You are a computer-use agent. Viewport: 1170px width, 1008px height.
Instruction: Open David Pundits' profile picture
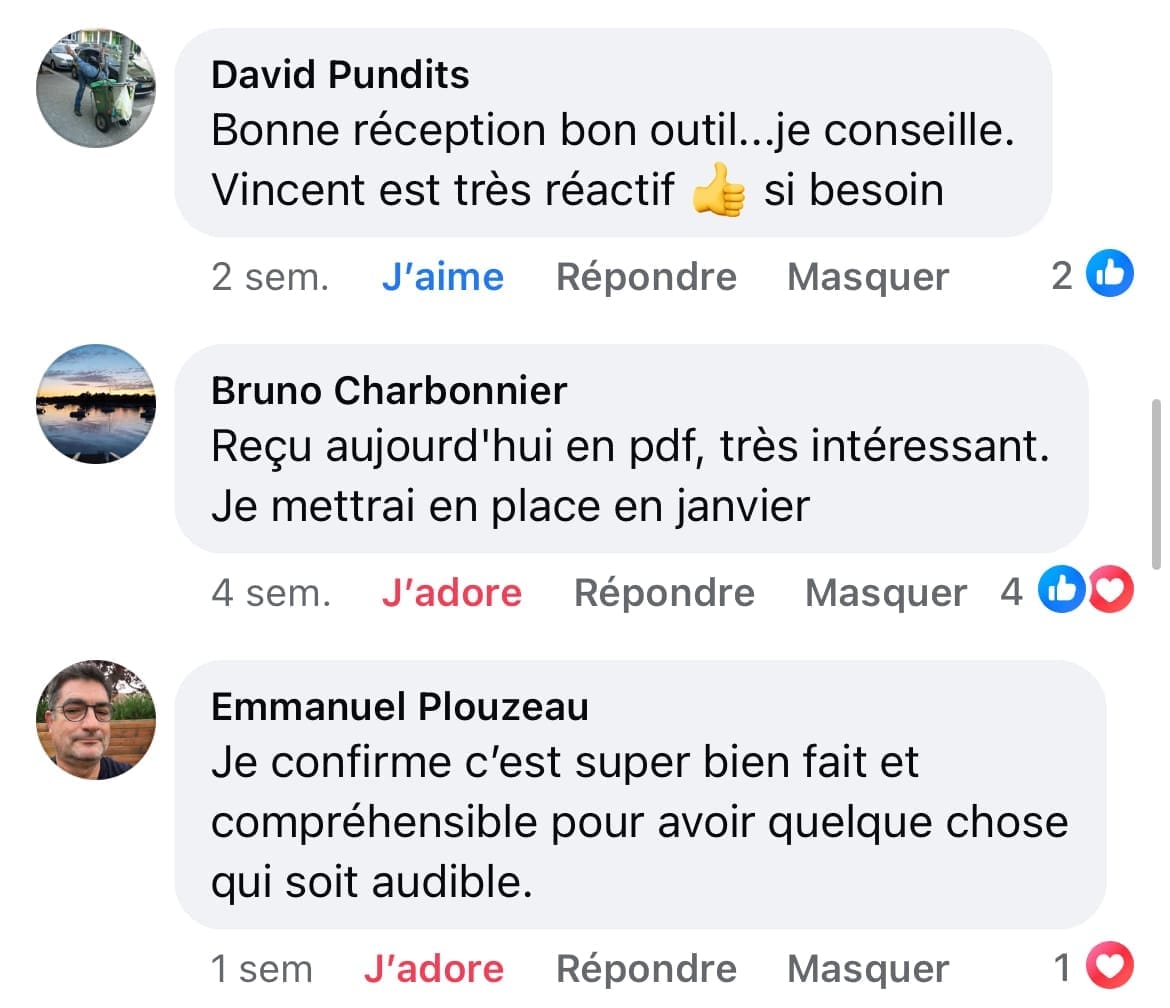click(x=96, y=89)
